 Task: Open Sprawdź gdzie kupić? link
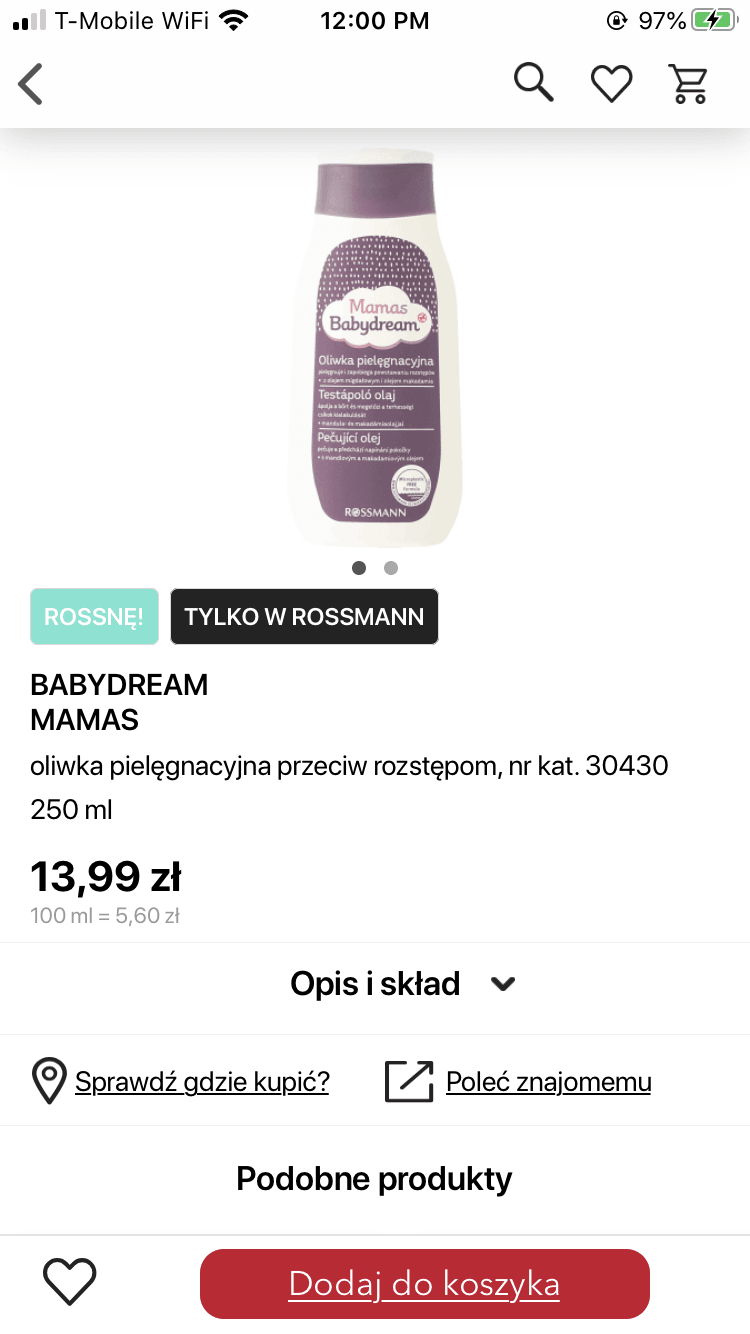pyautogui.click(x=202, y=1081)
